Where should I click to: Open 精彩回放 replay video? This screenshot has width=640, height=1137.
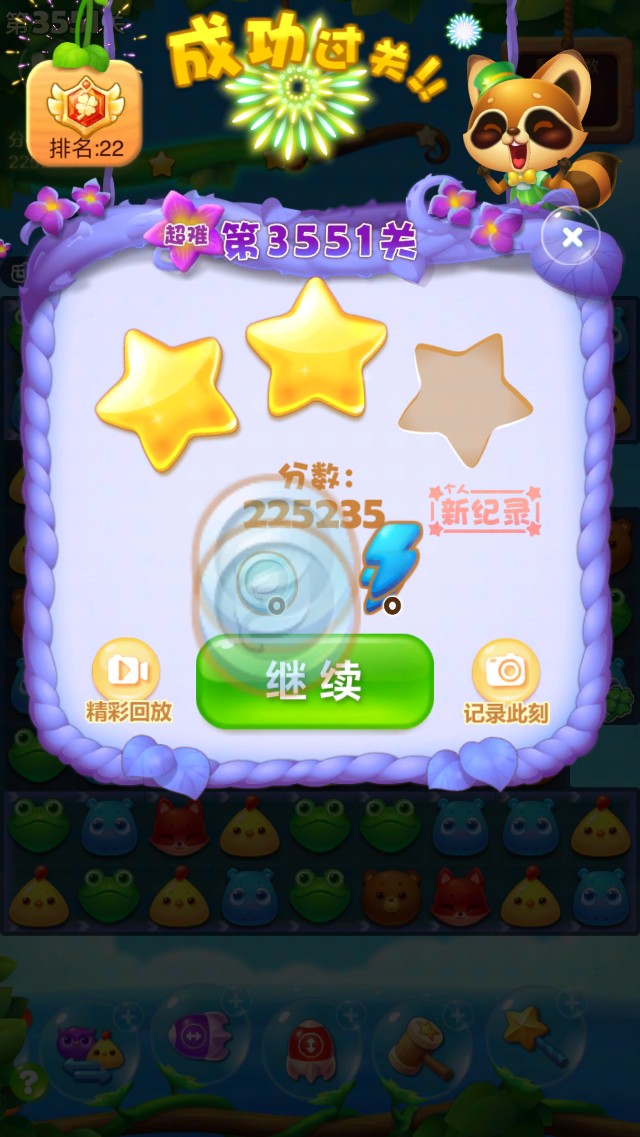[127, 674]
